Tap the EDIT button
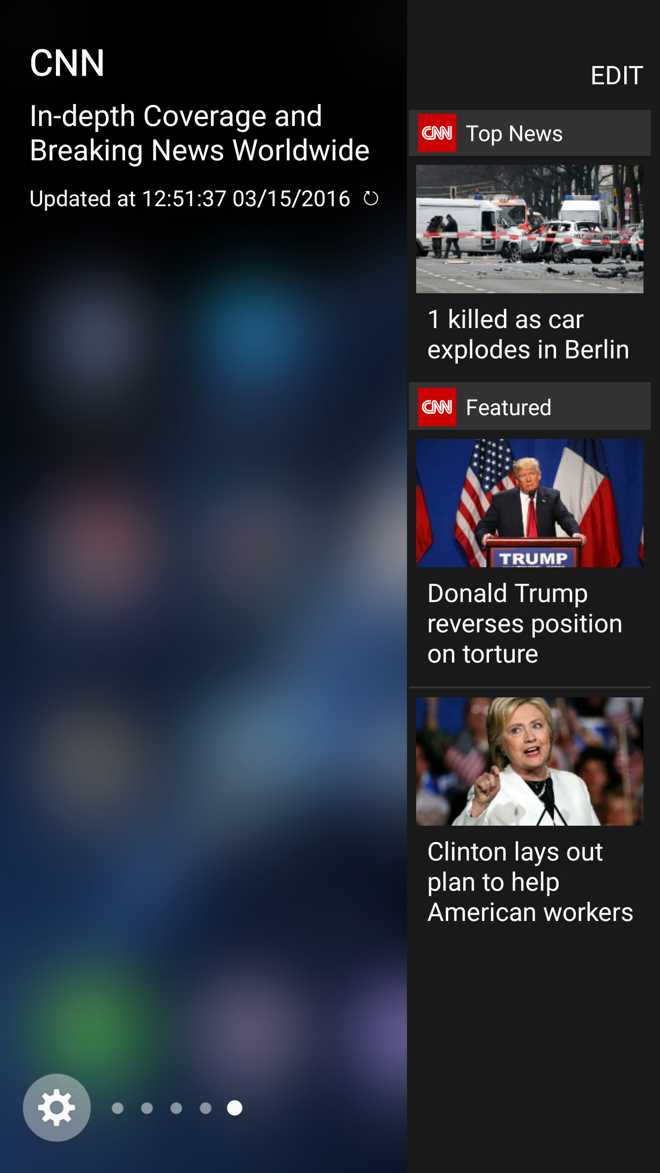The image size is (660, 1173). [x=616, y=76]
